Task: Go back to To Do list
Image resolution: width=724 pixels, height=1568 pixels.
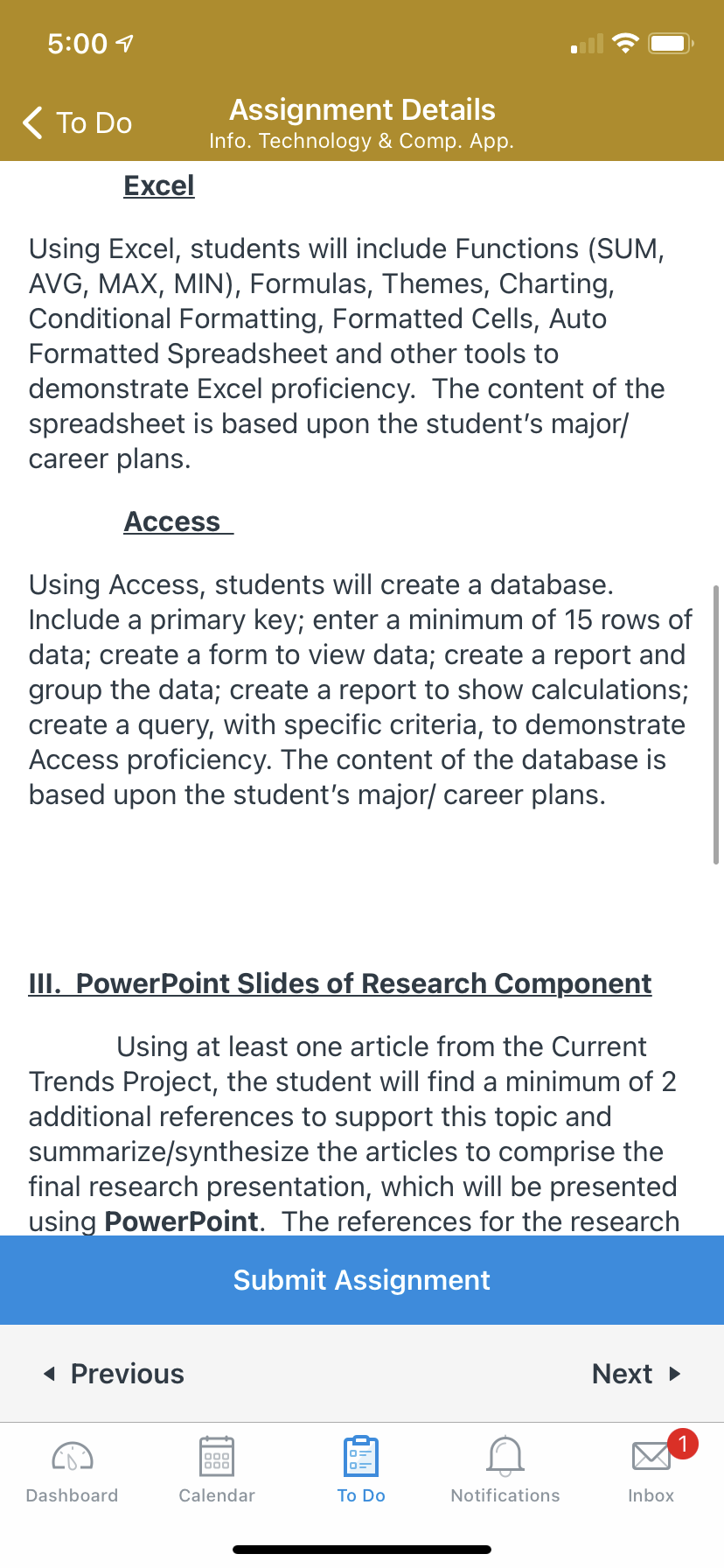Action: pyautogui.click(x=77, y=122)
